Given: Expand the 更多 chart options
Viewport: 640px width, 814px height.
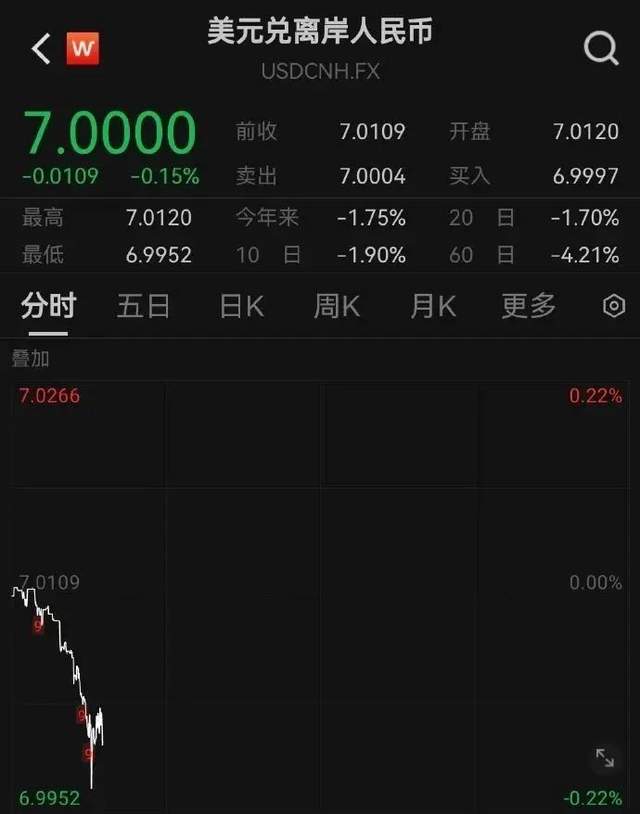Looking at the screenshot, I should 528,305.
